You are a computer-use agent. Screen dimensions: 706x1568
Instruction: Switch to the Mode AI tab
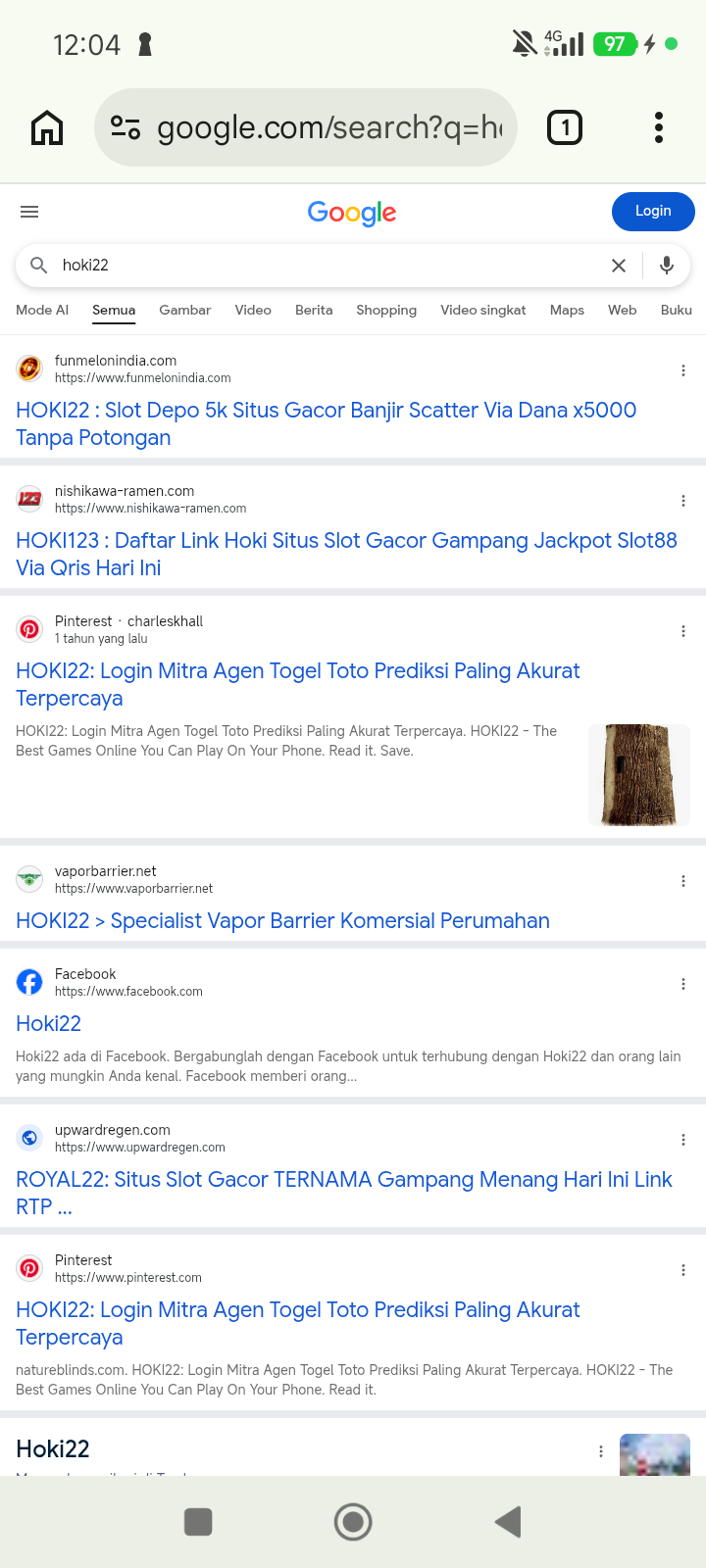pos(42,310)
